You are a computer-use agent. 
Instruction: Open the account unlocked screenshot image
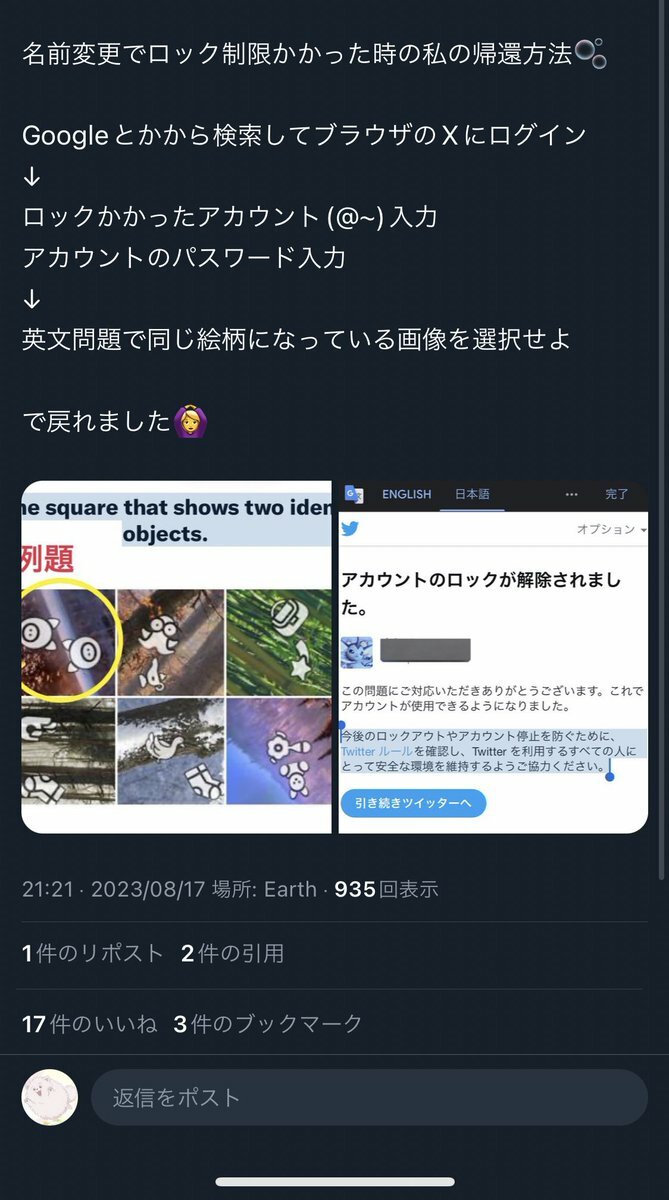tap(493, 657)
